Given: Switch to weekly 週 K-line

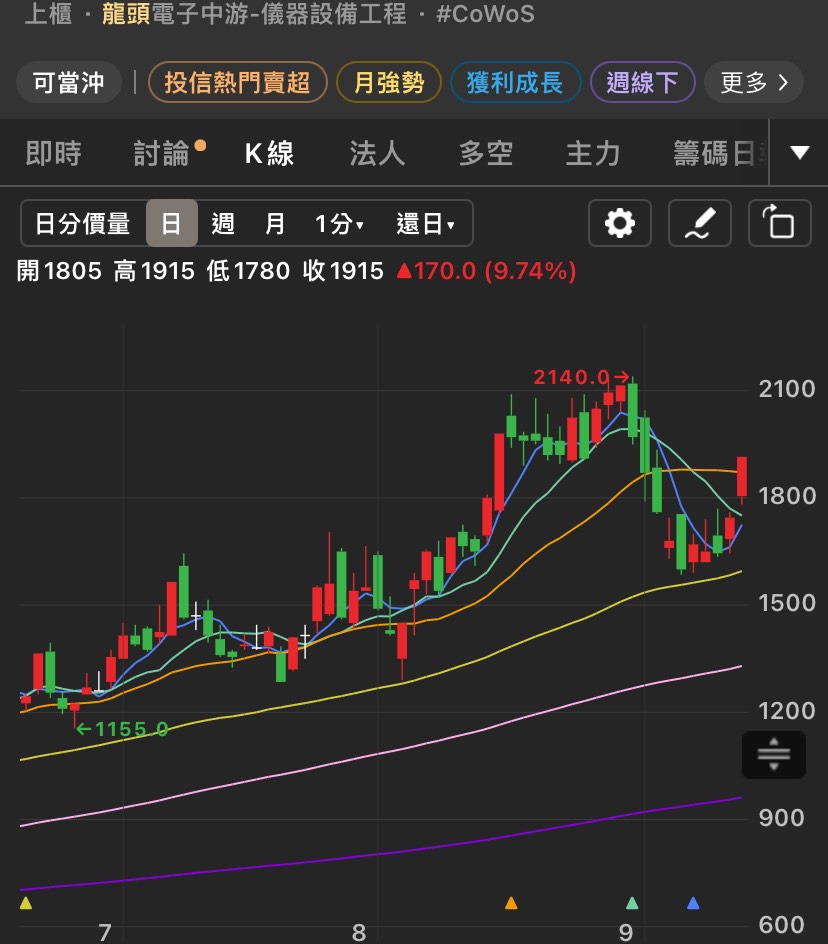Looking at the screenshot, I should [x=223, y=223].
